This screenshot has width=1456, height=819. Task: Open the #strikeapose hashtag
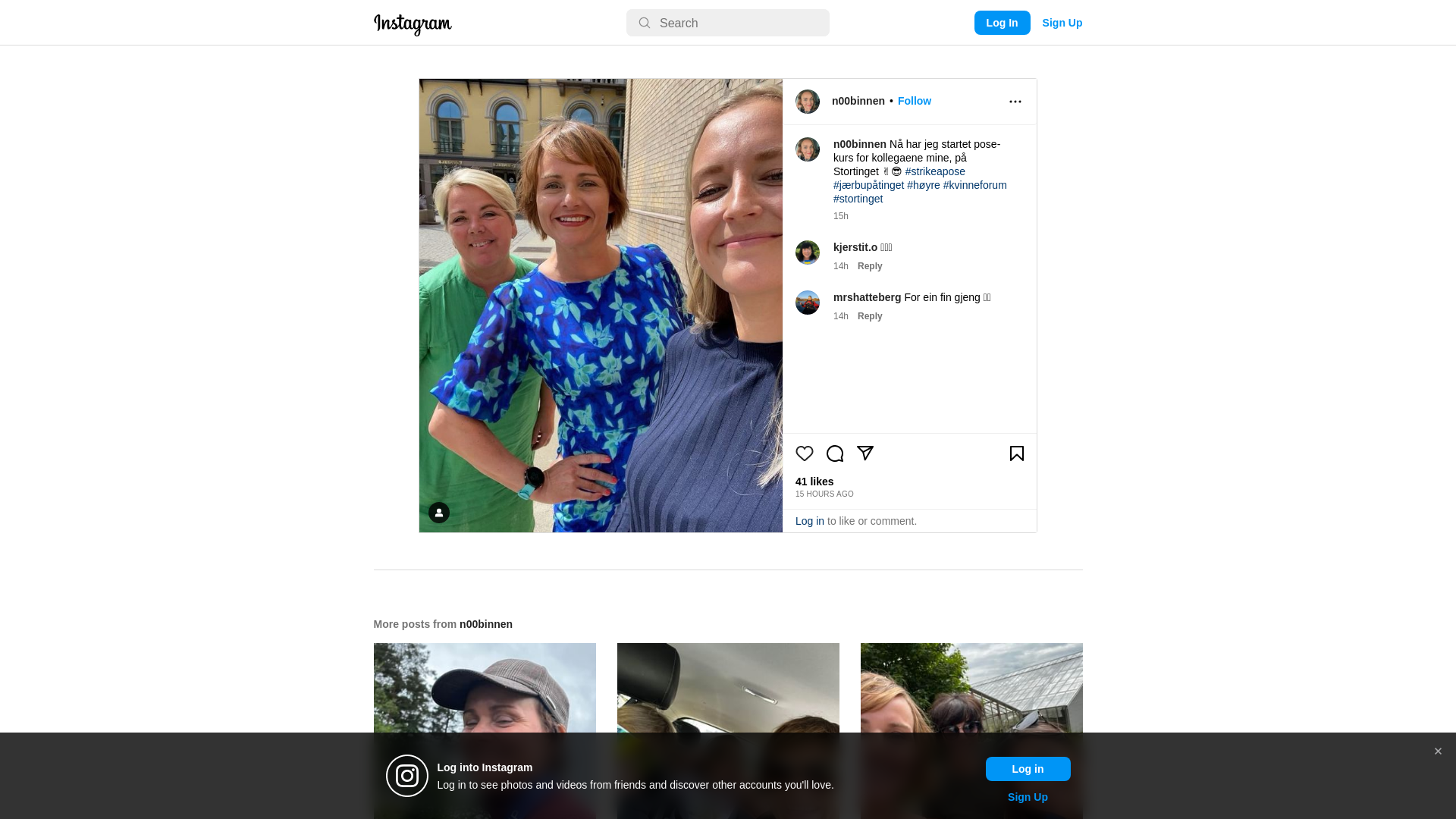[x=935, y=171]
